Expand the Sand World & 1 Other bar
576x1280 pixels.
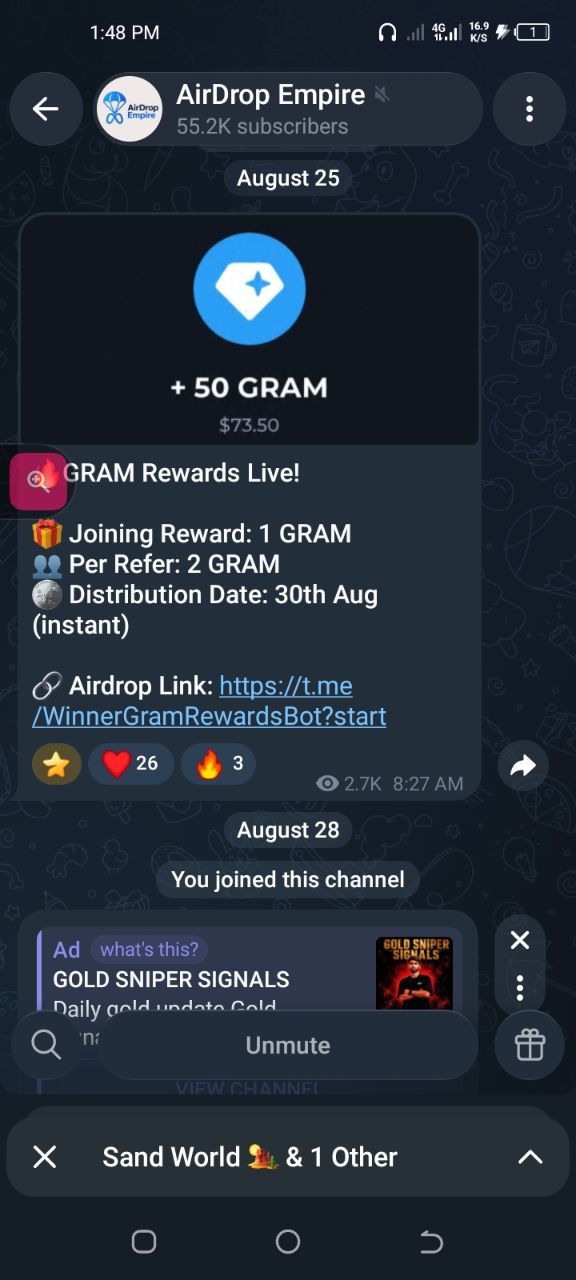coord(530,1157)
